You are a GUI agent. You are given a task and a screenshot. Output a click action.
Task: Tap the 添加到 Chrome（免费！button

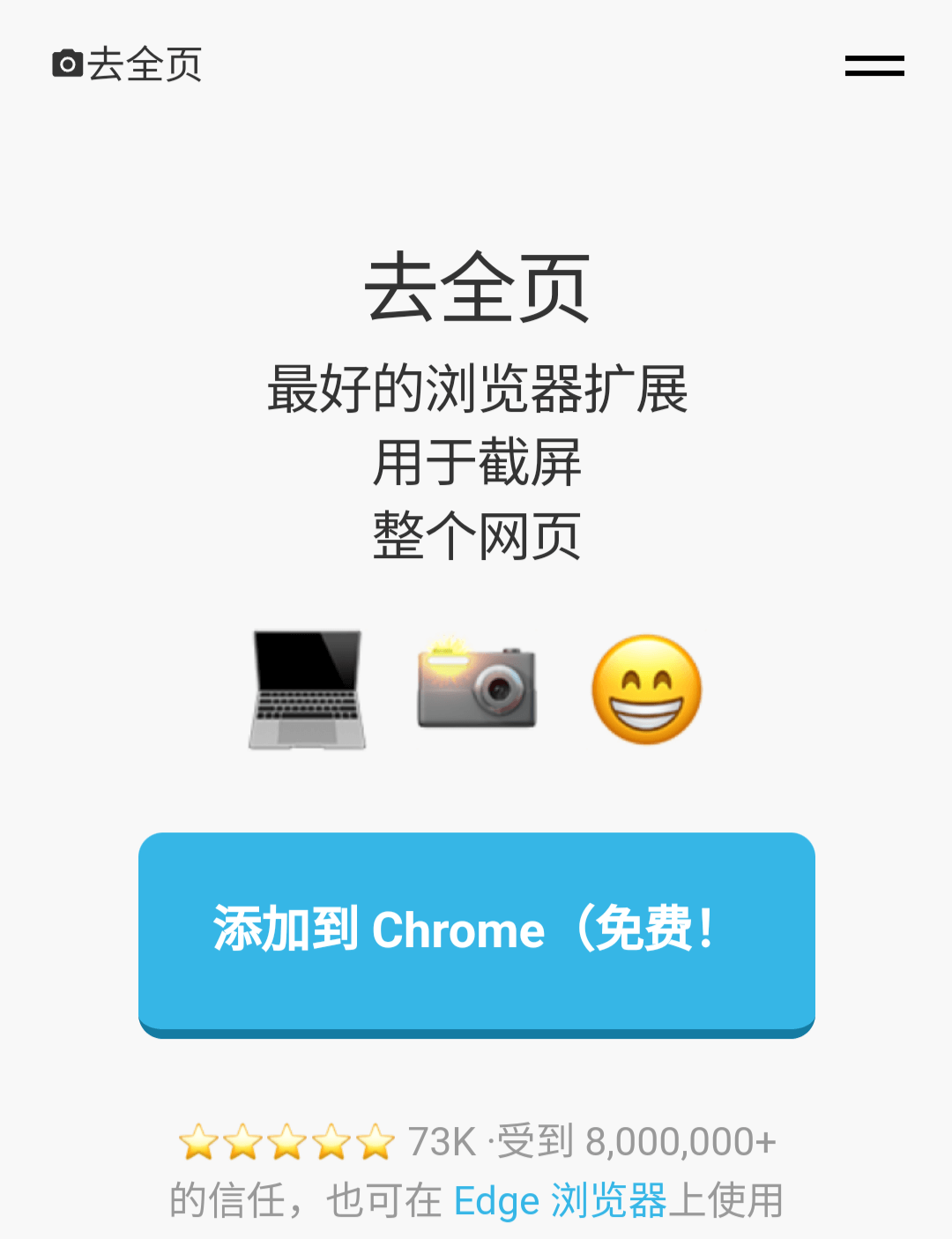[476, 932]
